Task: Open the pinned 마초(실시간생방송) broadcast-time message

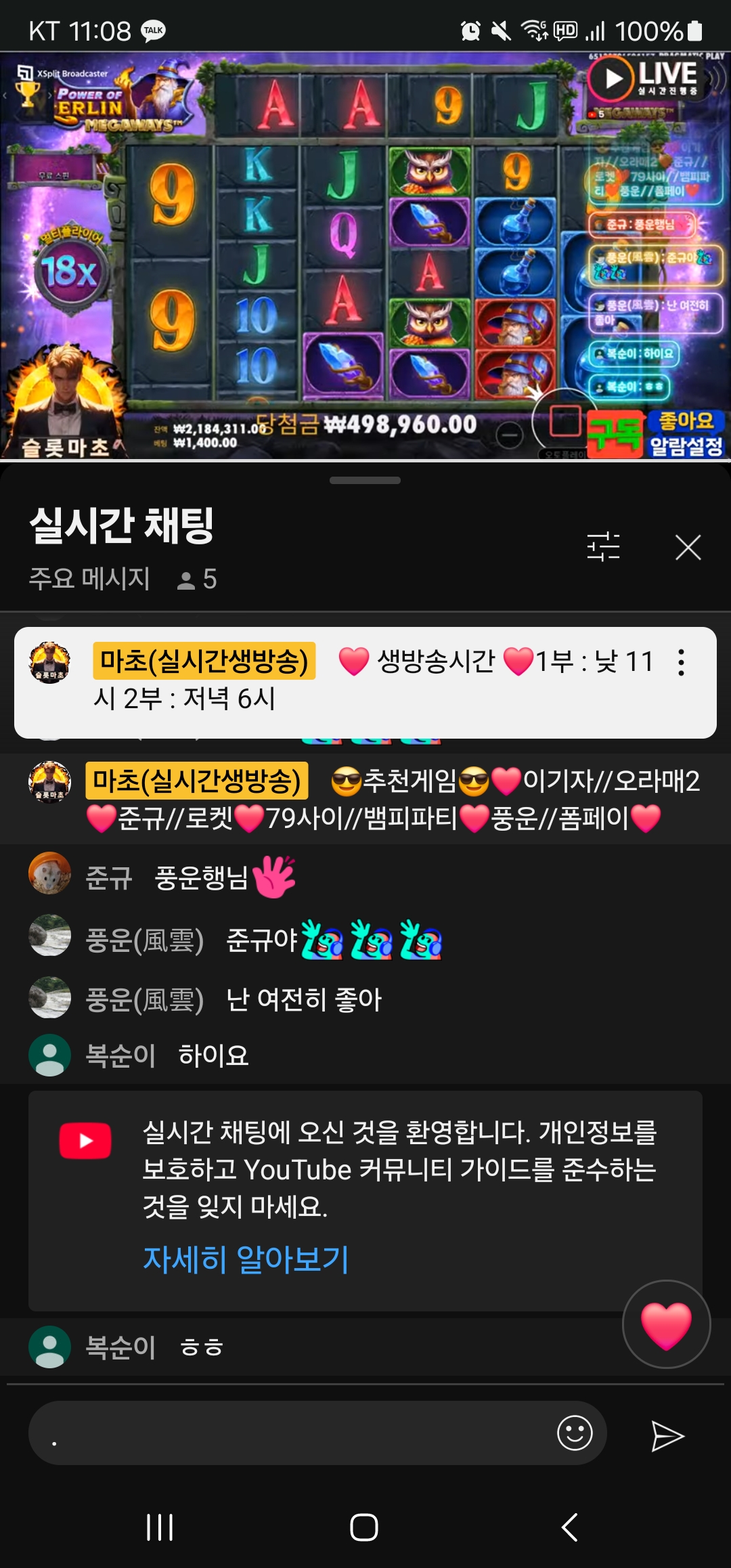Action: (x=365, y=681)
